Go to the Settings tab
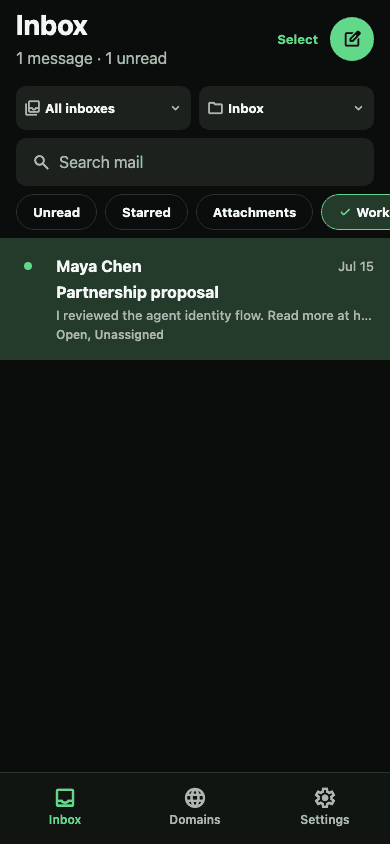The image size is (390, 844). click(x=325, y=807)
